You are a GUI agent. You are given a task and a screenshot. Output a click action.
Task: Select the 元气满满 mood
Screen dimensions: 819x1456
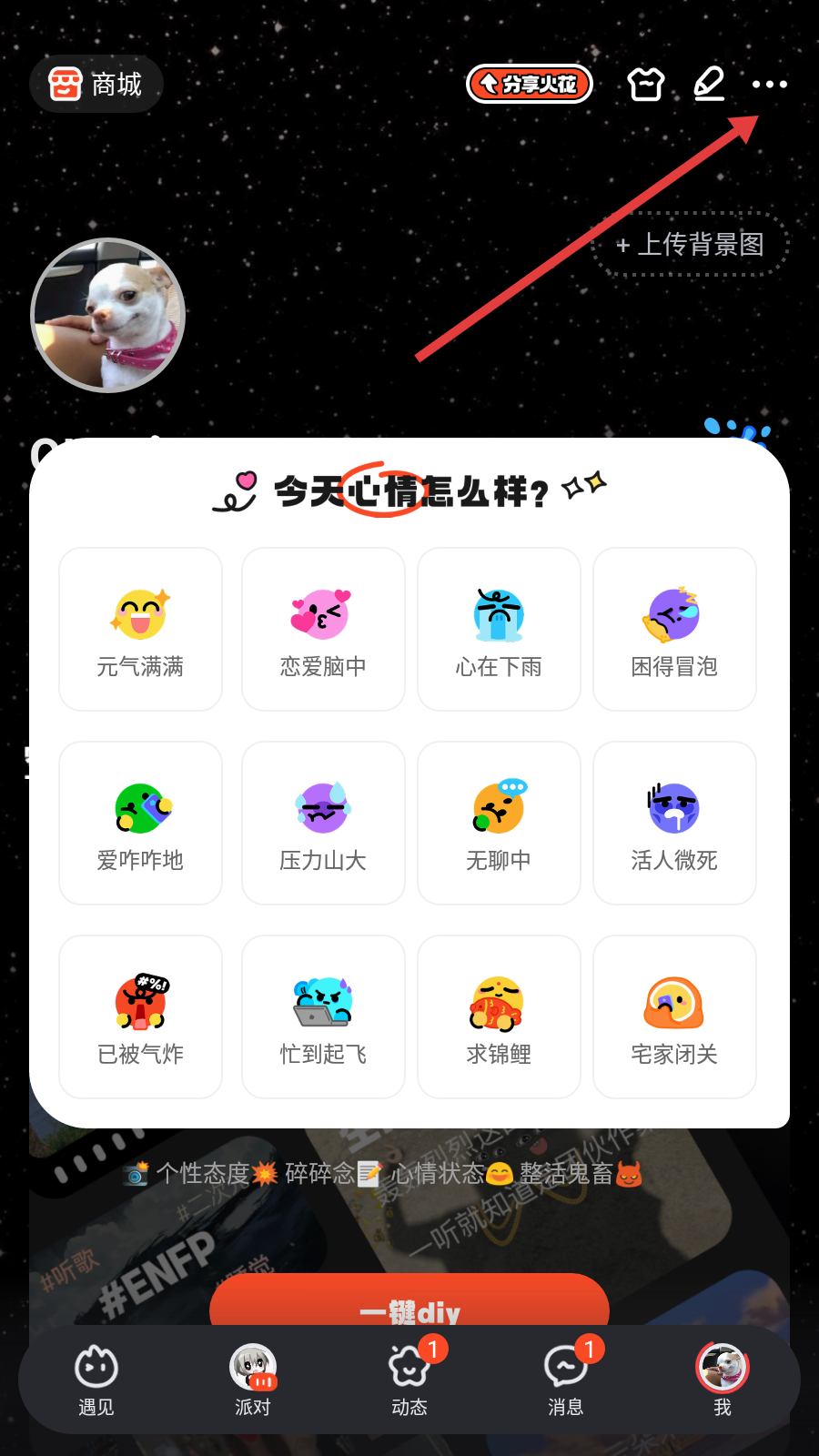[x=140, y=630]
